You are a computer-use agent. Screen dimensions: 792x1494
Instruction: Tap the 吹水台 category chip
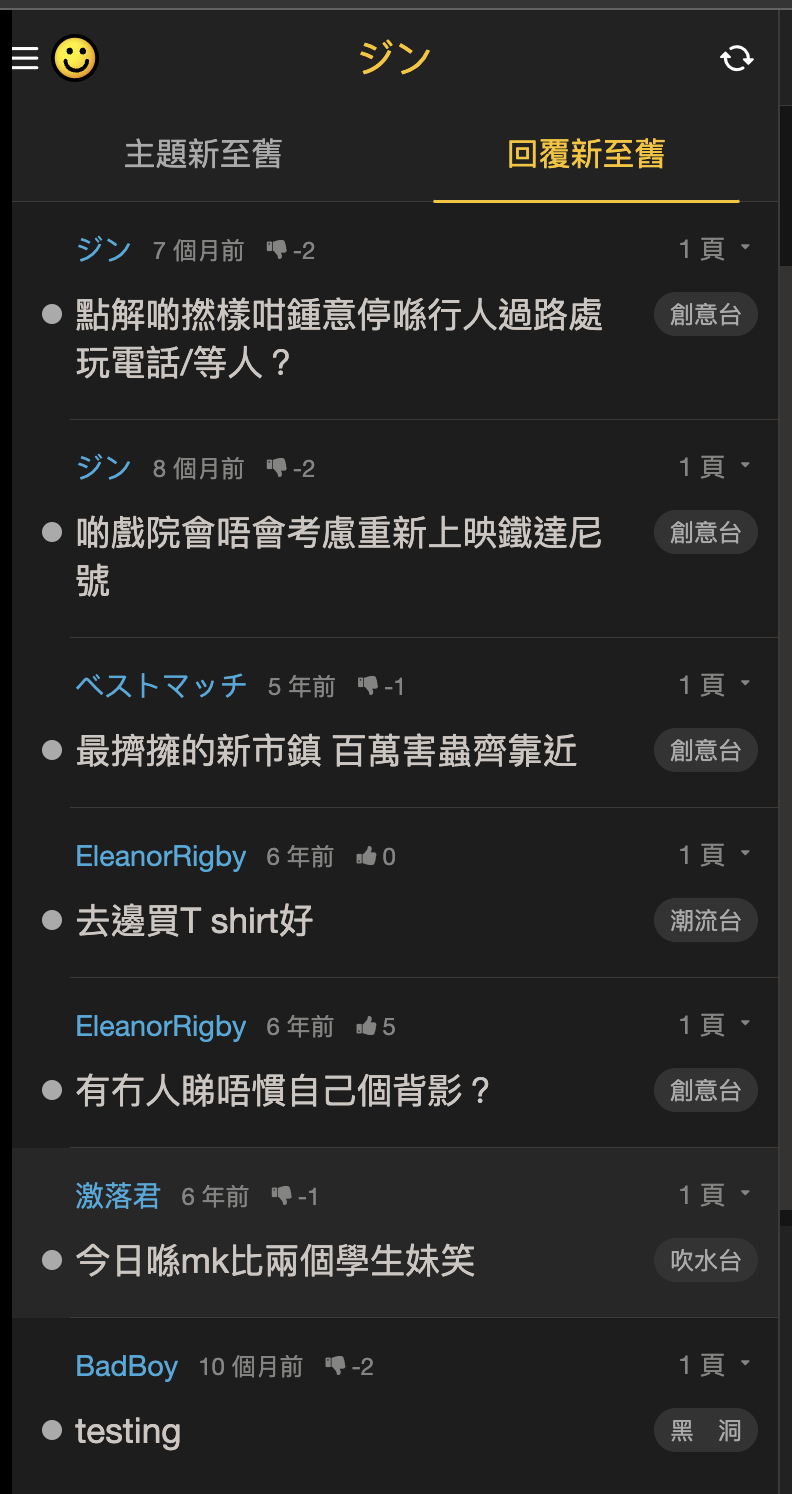(706, 1260)
